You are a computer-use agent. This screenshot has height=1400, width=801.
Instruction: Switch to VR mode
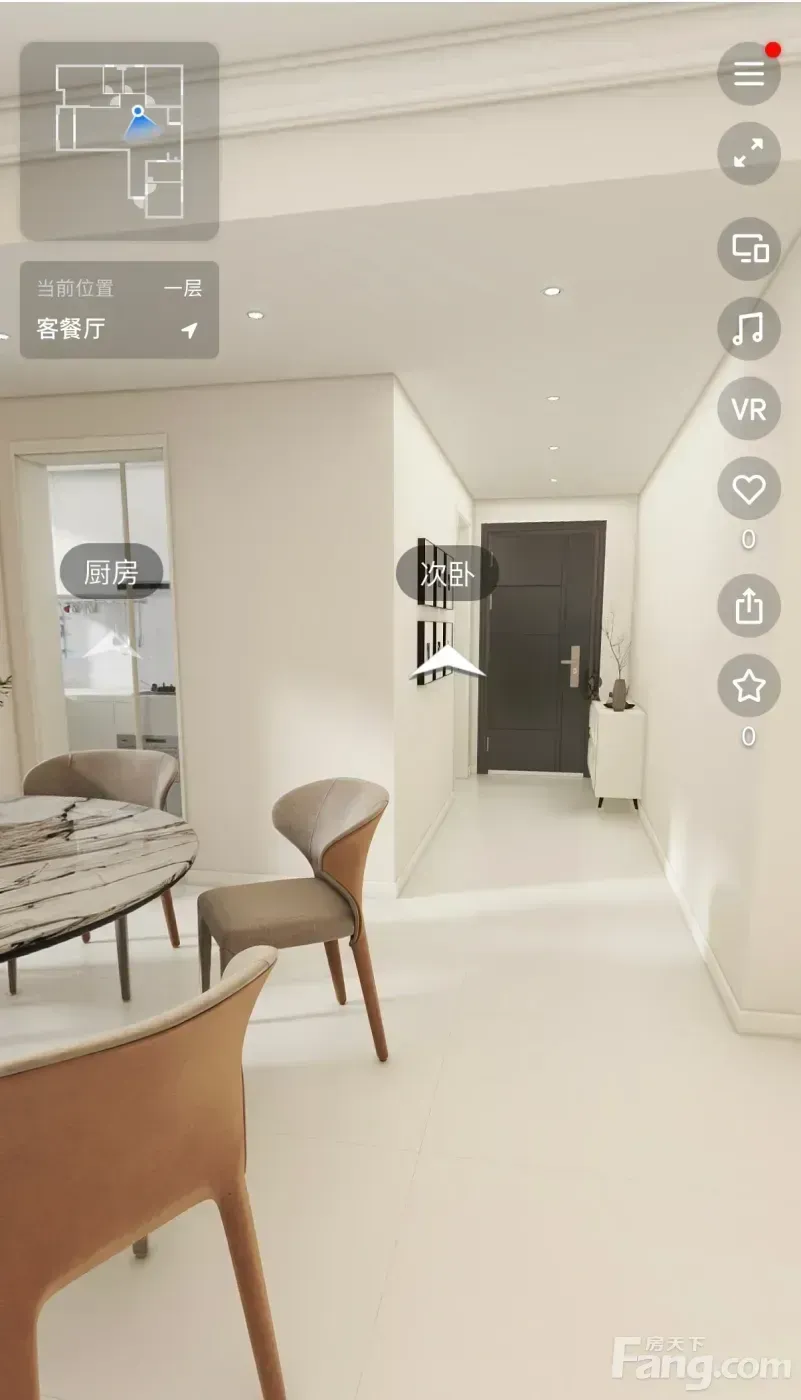click(x=749, y=409)
